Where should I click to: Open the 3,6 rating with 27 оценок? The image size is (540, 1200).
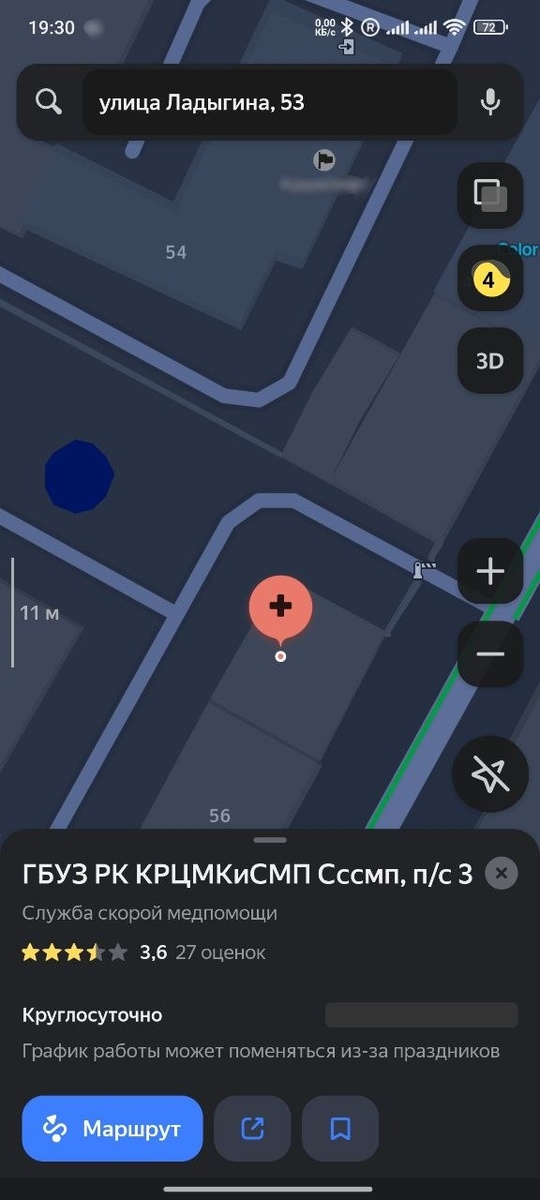click(x=144, y=952)
